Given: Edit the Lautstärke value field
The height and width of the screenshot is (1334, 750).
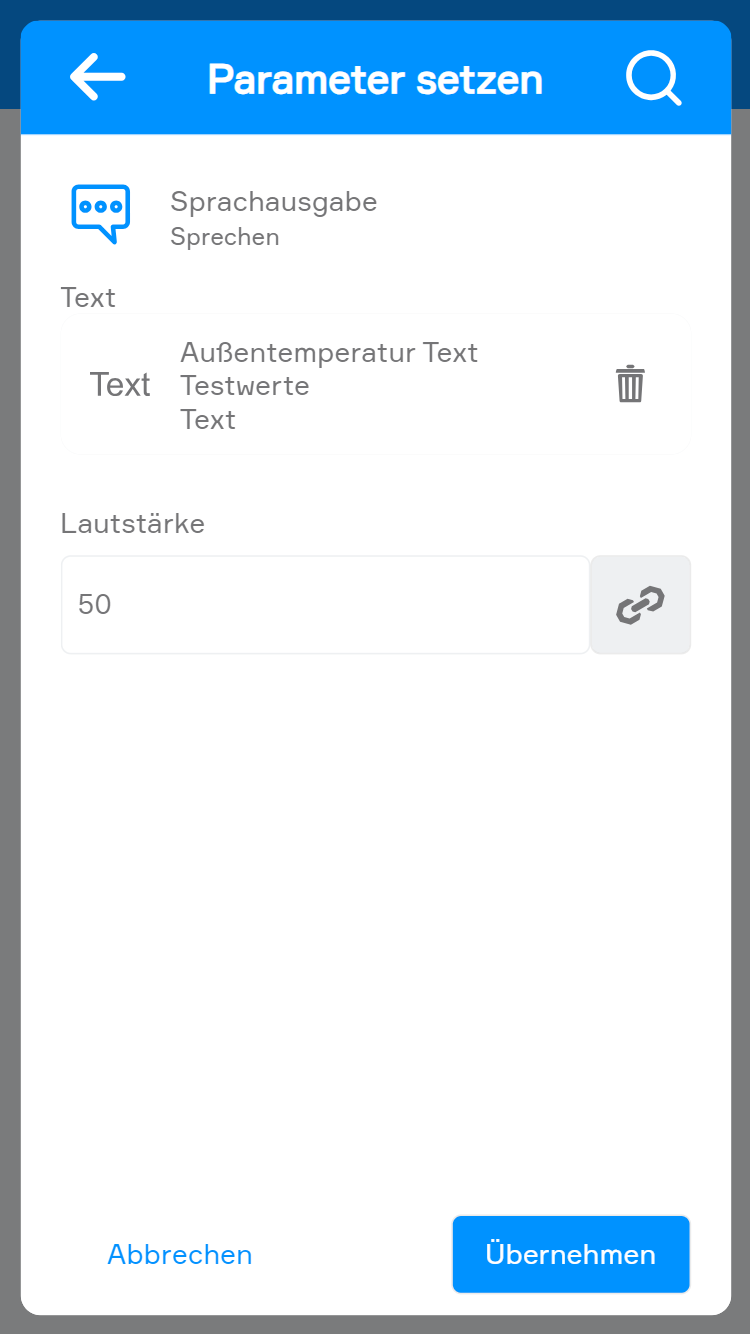Looking at the screenshot, I should 325,605.
